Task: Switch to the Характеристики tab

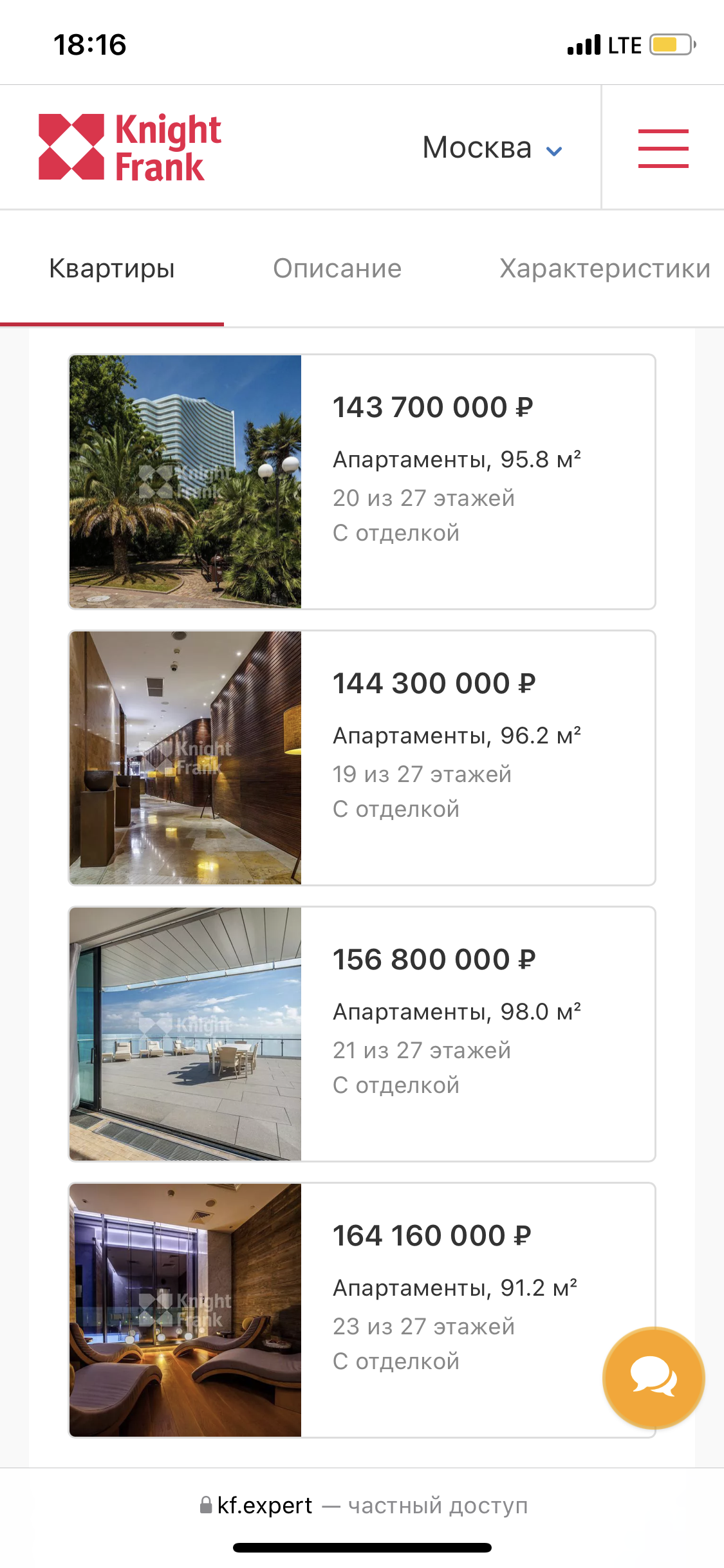Action: (605, 268)
